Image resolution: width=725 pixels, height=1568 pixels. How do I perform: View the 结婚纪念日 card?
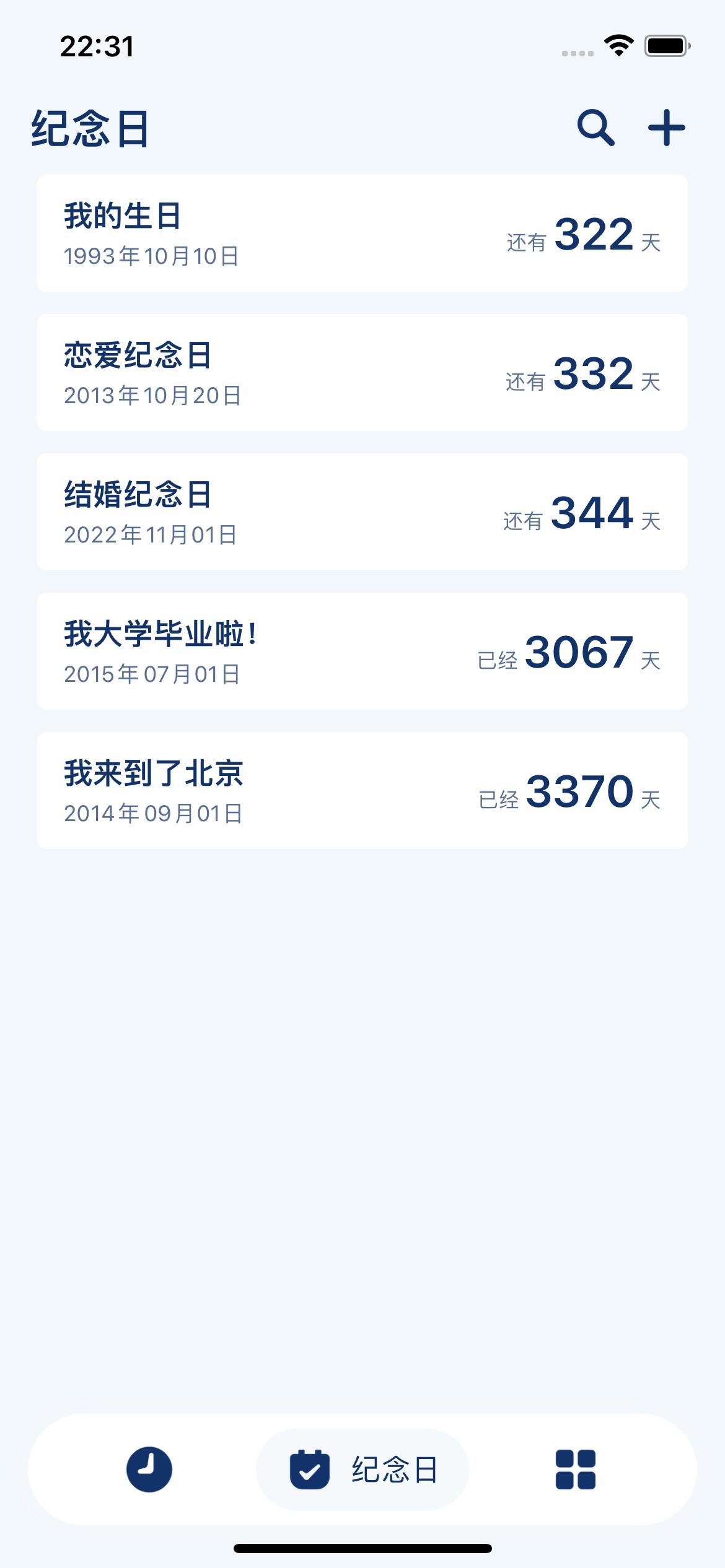pos(362,512)
